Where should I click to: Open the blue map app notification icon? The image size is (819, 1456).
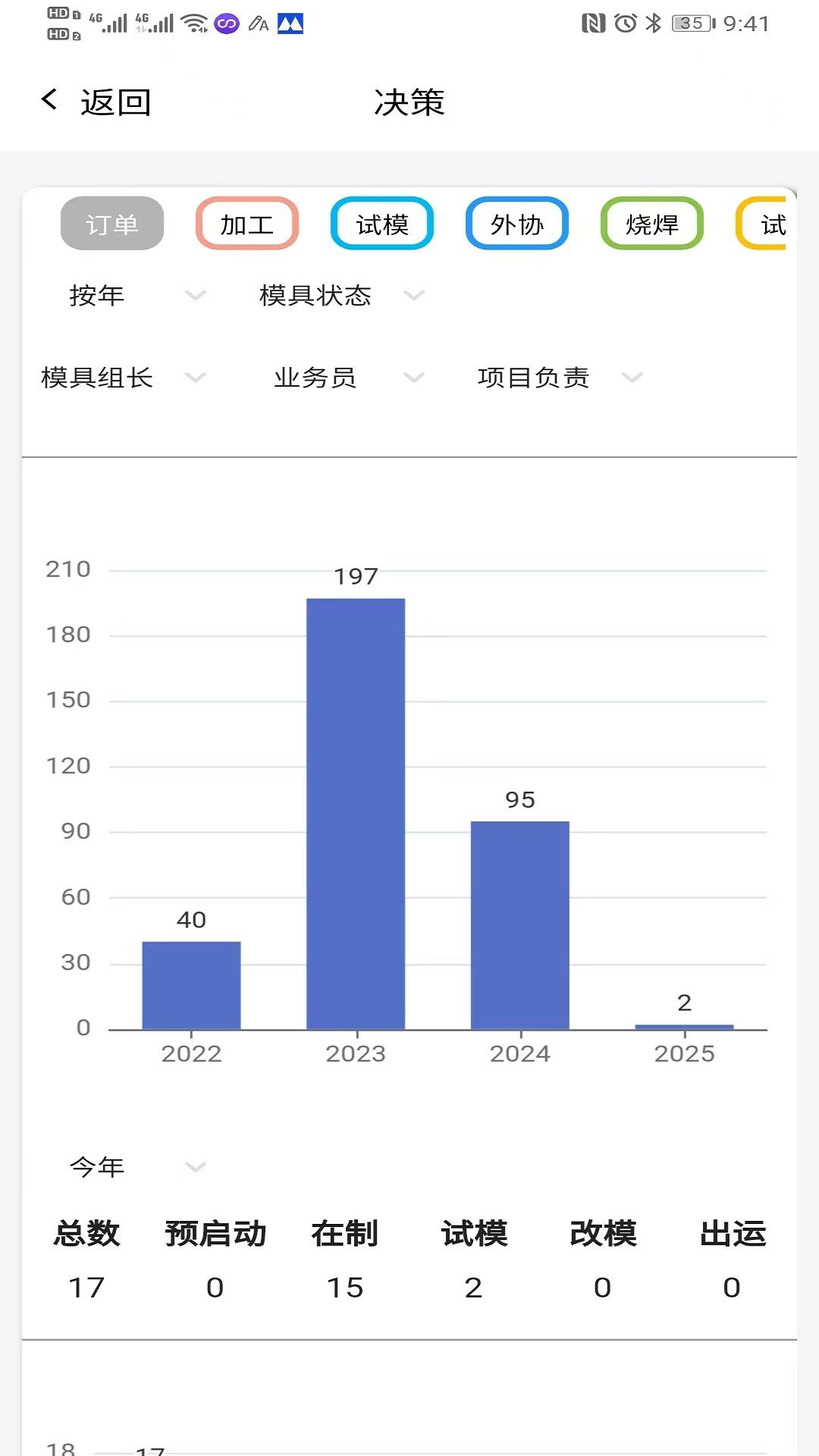[x=292, y=24]
